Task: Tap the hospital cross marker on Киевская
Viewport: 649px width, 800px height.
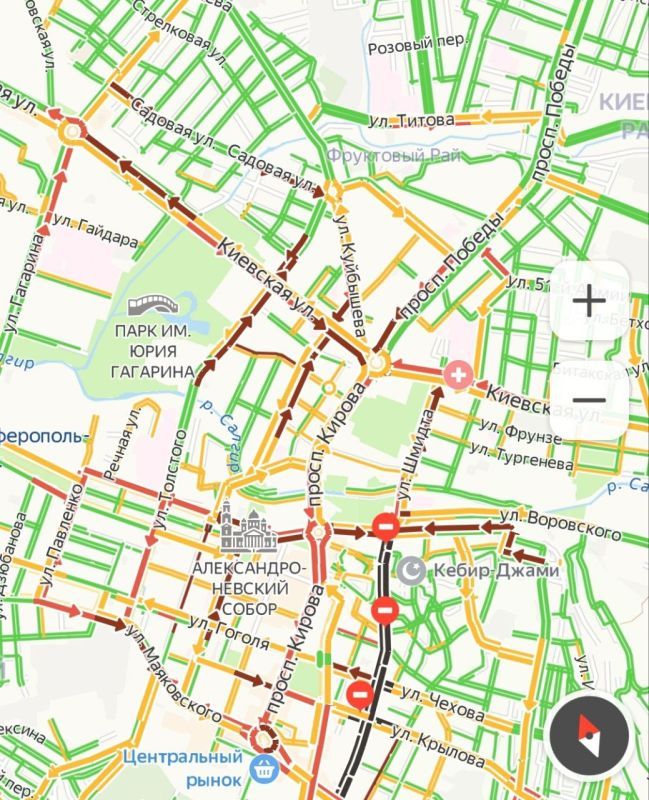Action: 458,375
